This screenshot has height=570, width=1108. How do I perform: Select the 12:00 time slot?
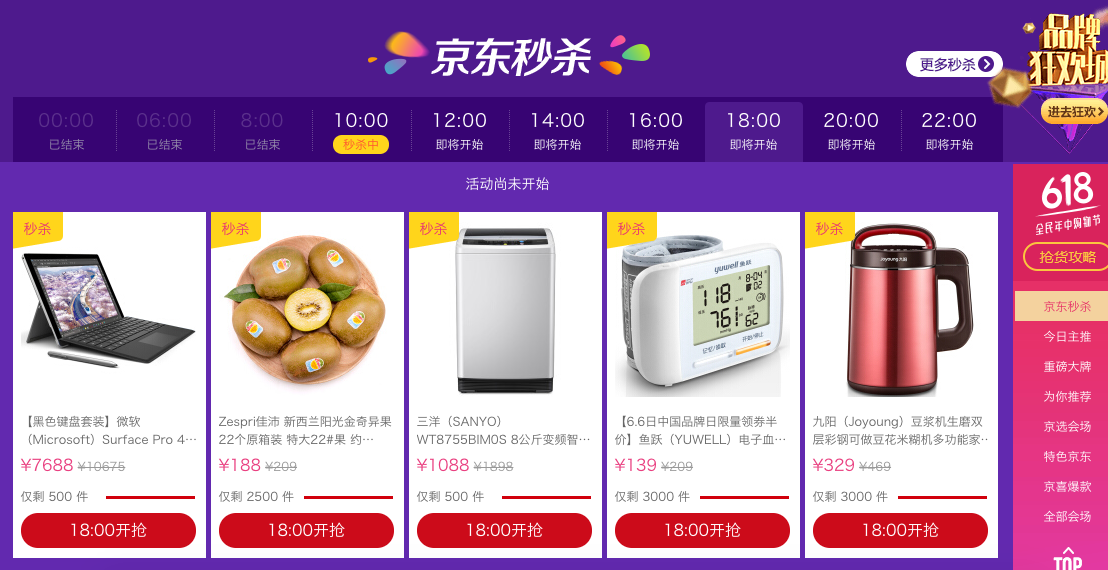459,131
